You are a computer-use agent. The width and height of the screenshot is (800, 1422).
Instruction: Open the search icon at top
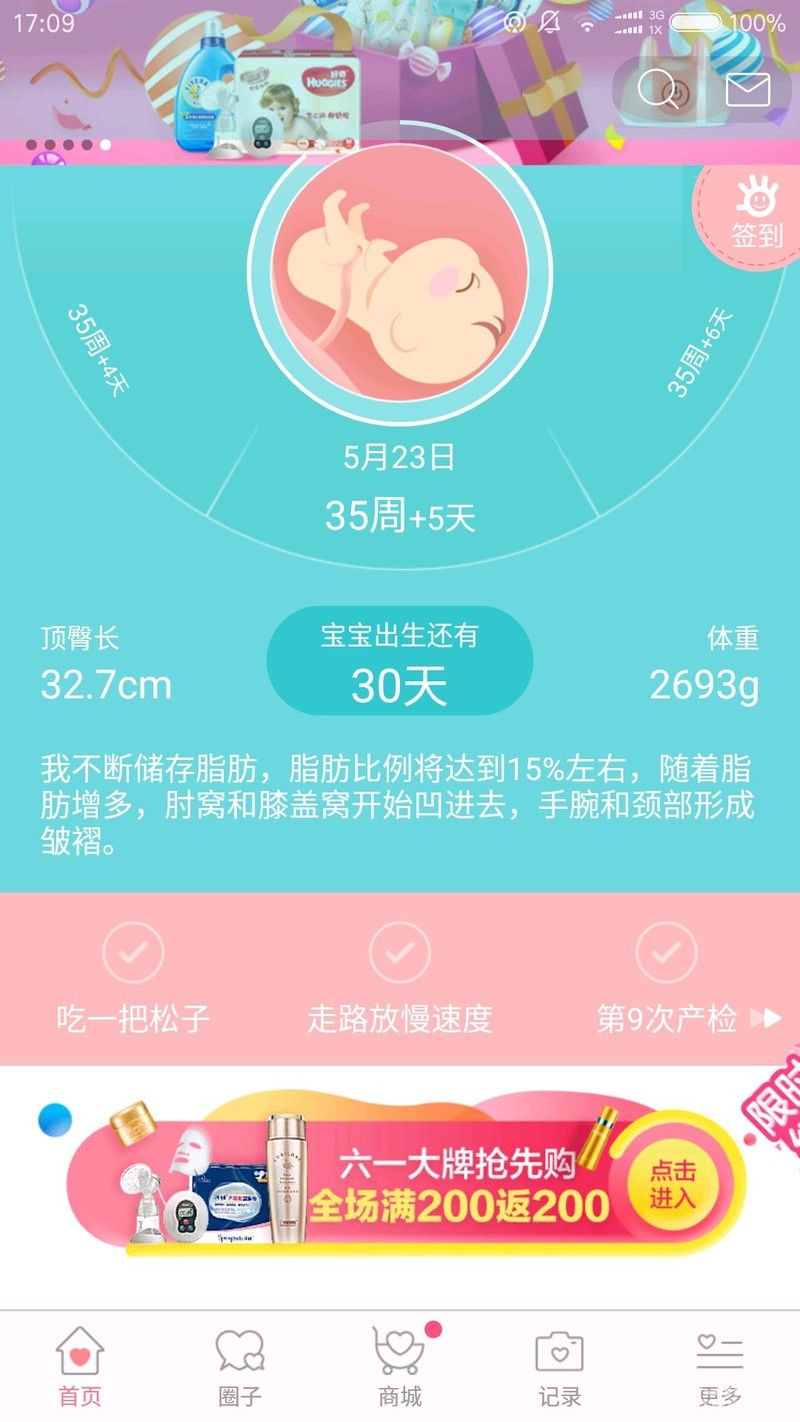coord(658,89)
